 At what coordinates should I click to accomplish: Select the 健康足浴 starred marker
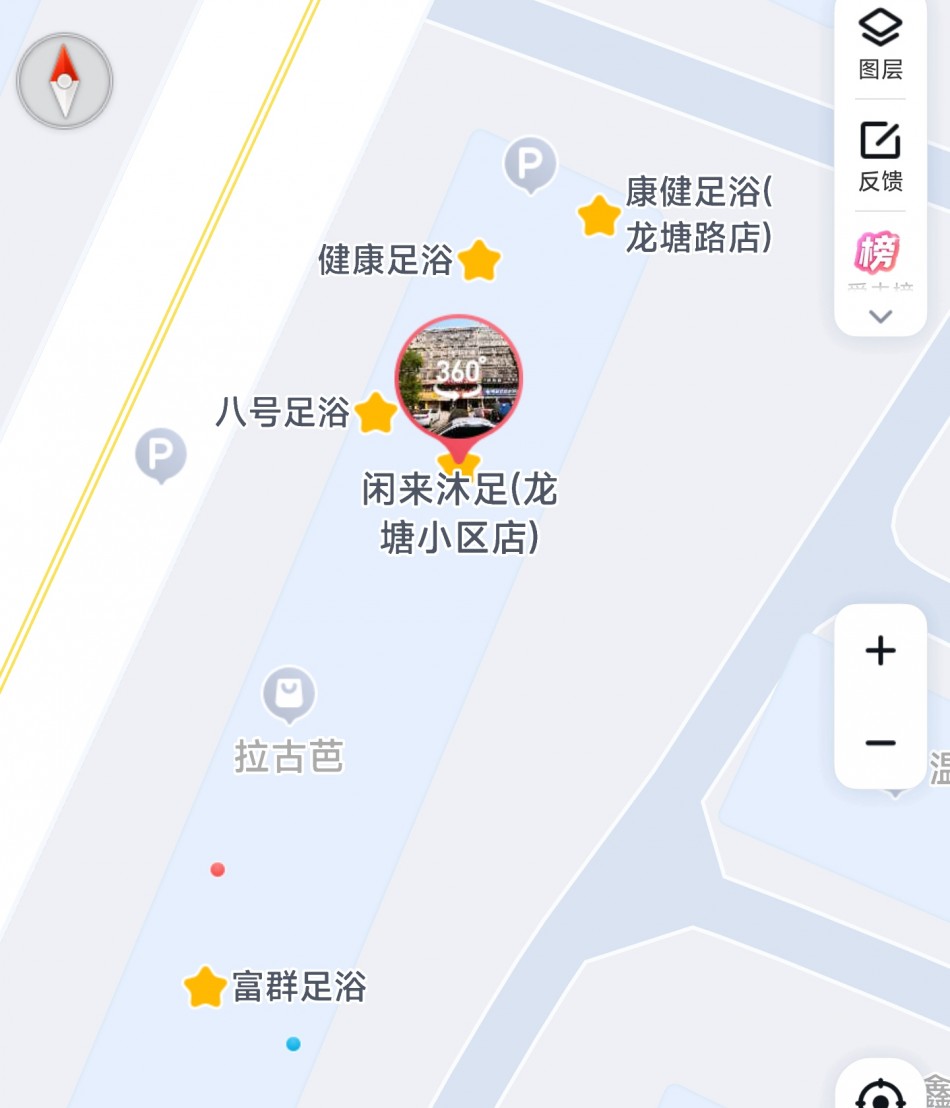coord(479,261)
